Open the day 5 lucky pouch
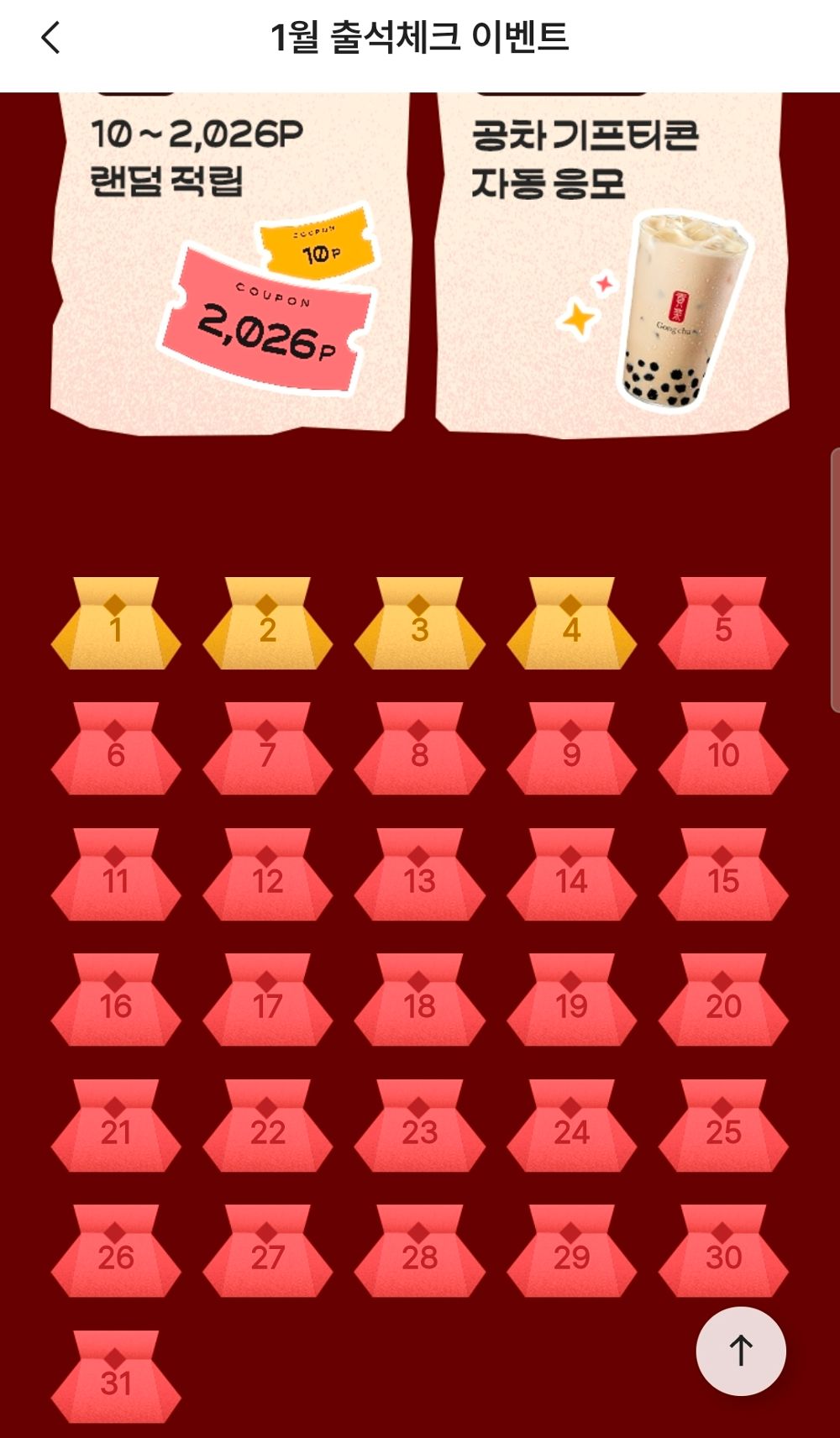 (x=723, y=626)
